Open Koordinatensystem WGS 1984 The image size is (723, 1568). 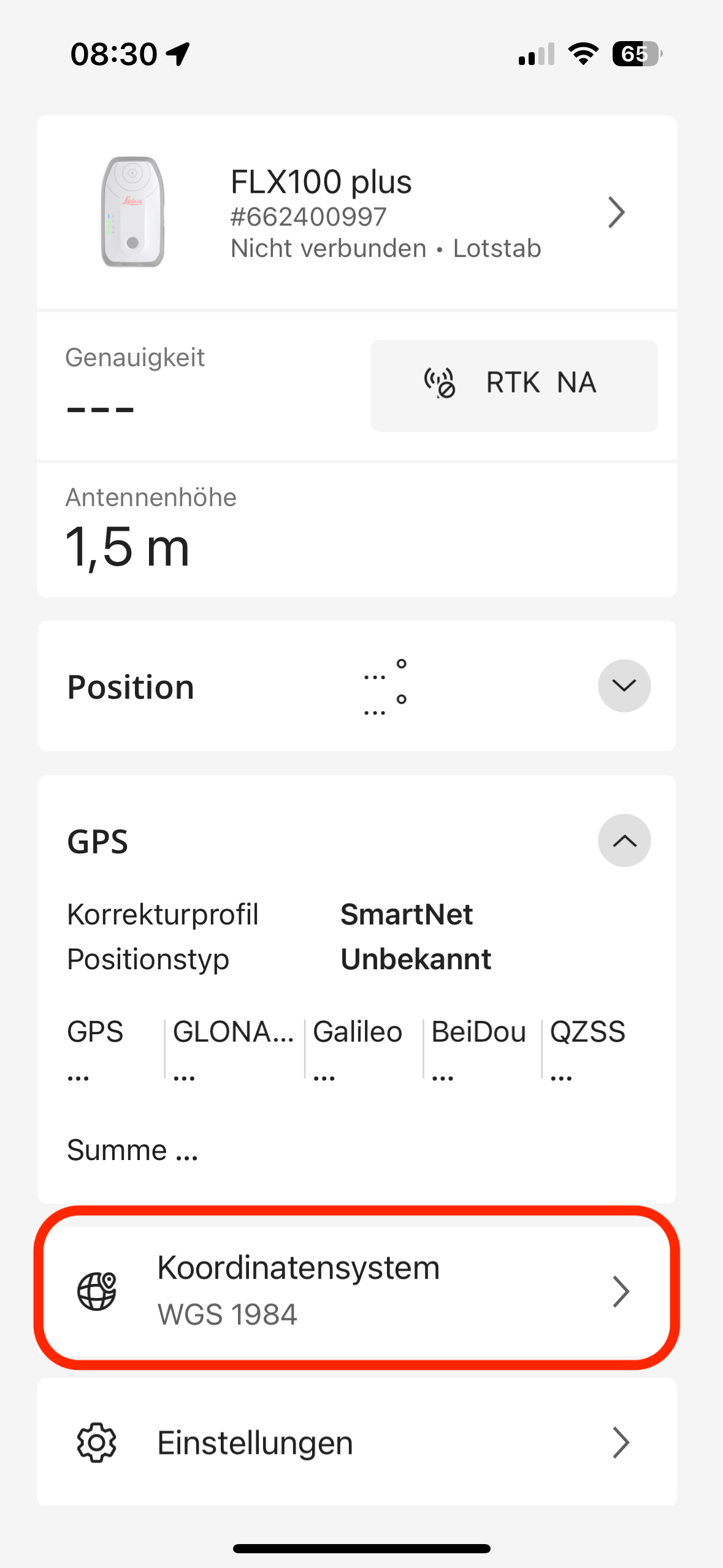point(356,1289)
